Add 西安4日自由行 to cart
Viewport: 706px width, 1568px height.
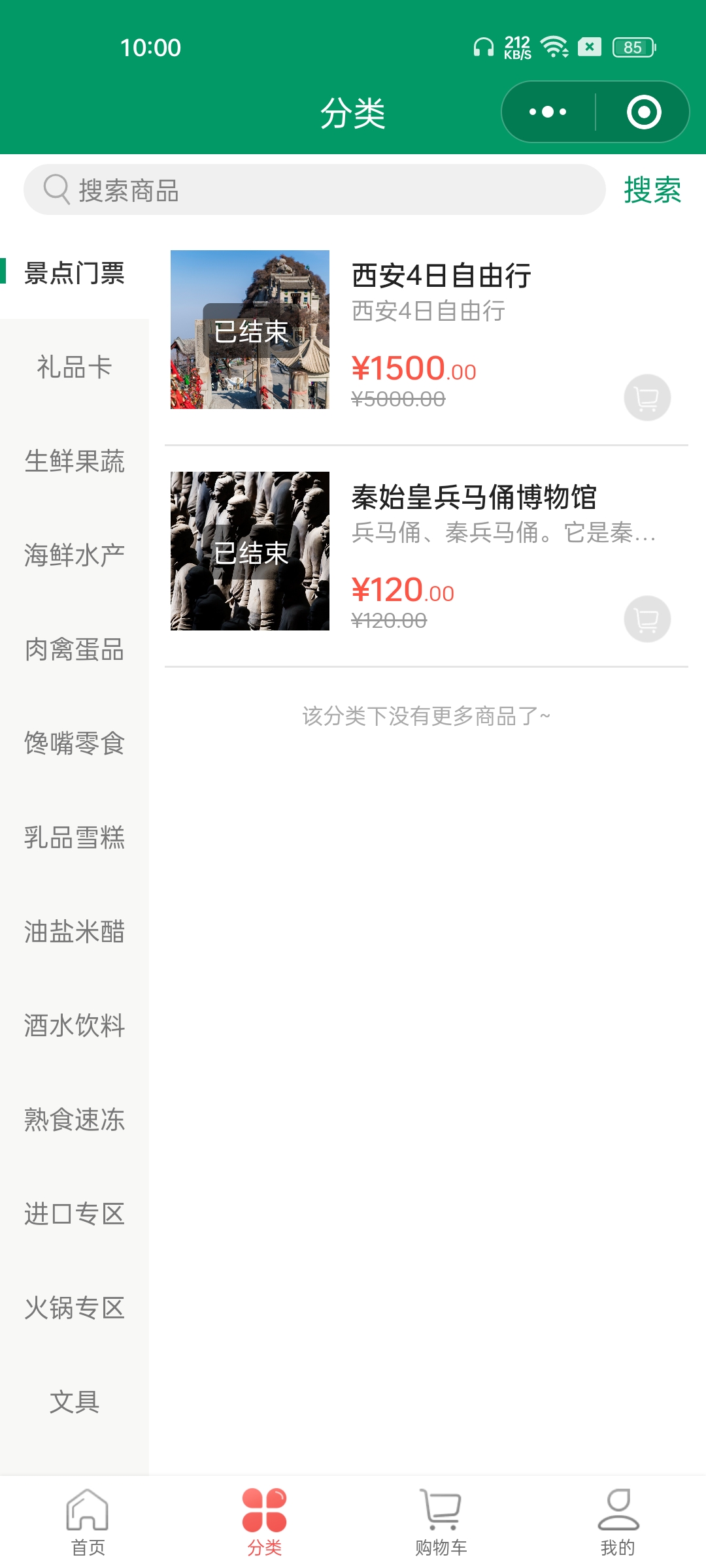[x=647, y=397]
